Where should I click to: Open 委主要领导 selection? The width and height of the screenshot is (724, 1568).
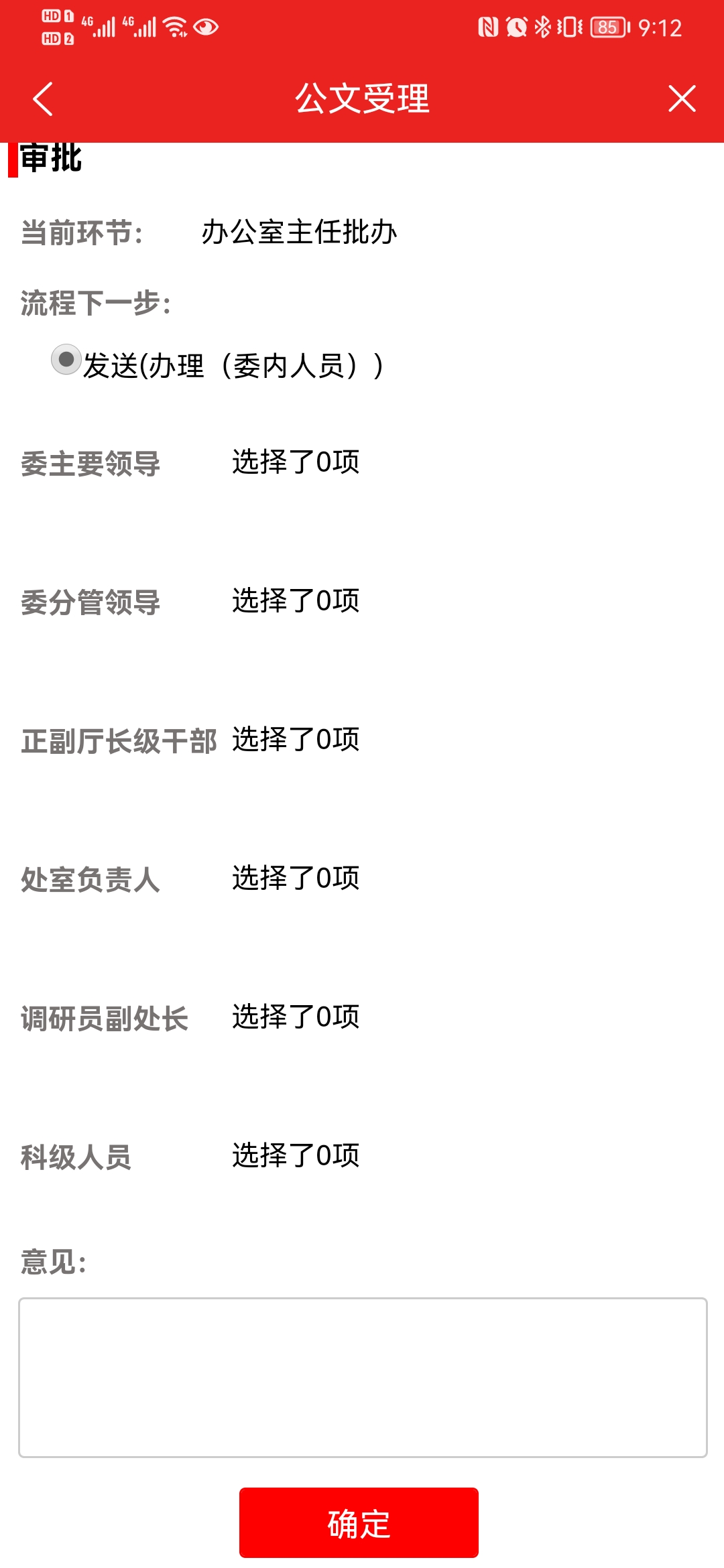point(296,462)
